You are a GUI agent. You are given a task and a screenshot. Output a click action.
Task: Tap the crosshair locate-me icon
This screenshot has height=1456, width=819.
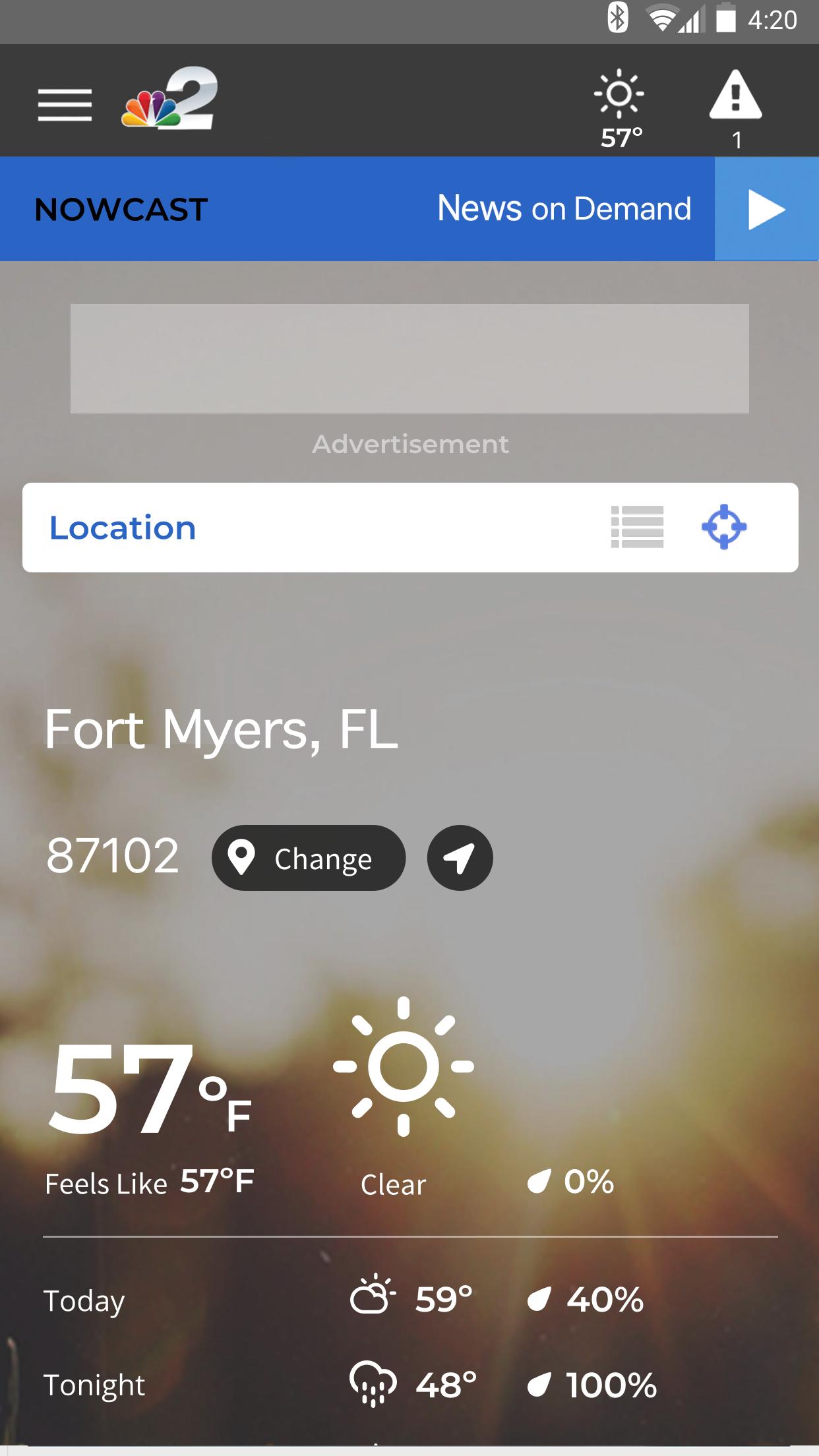pos(724,527)
